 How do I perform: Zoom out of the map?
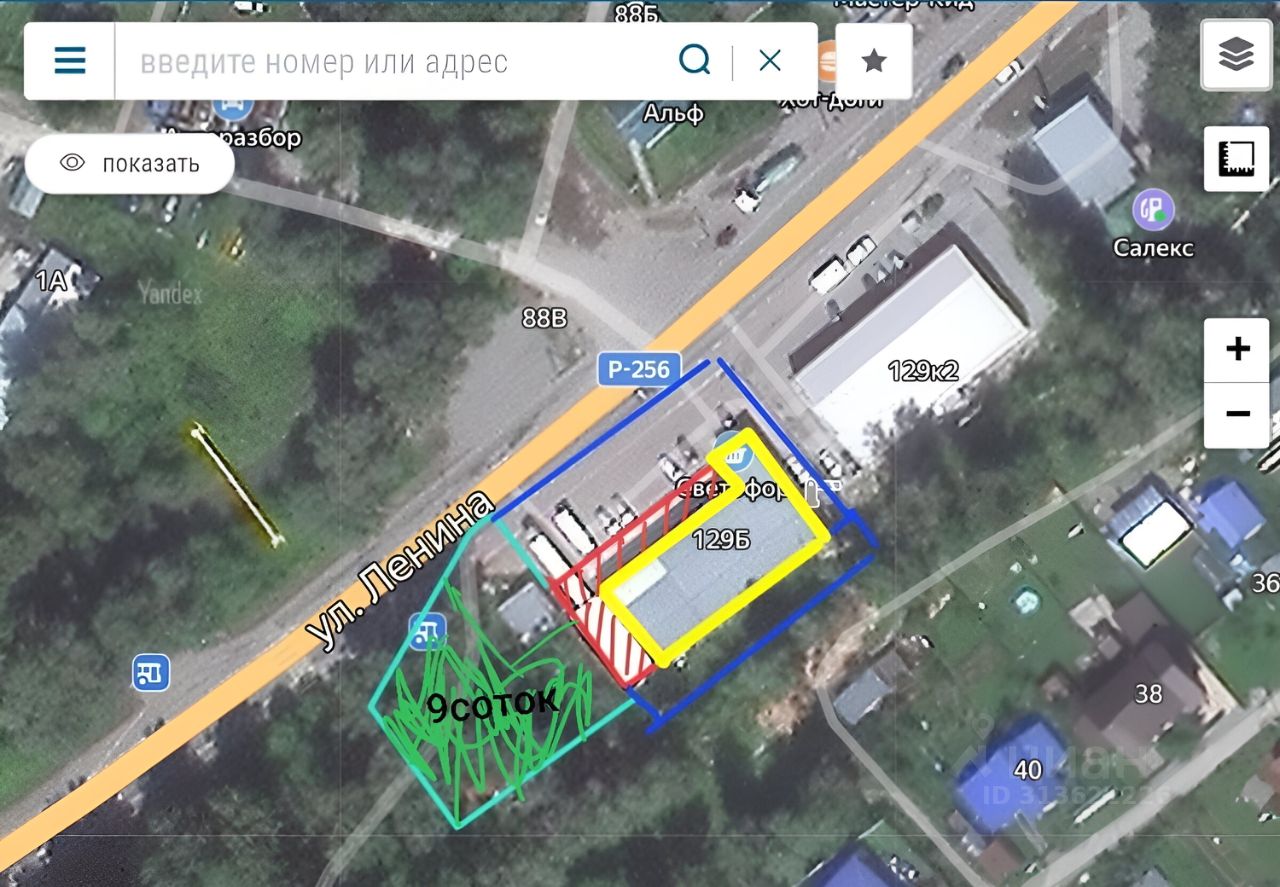[1237, 414]
